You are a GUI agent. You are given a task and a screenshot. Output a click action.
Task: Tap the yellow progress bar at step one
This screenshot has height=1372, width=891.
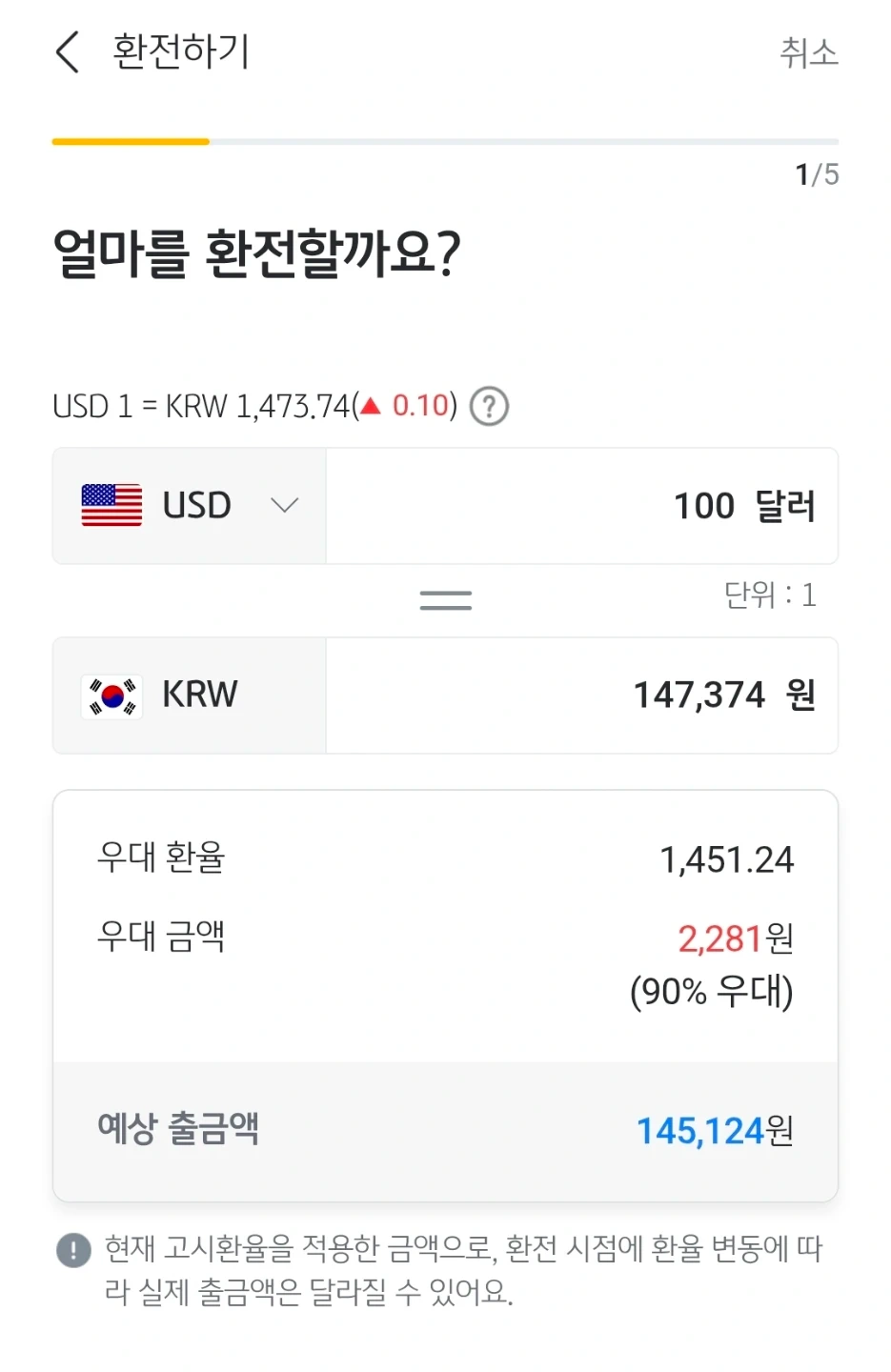coord(131,141)
